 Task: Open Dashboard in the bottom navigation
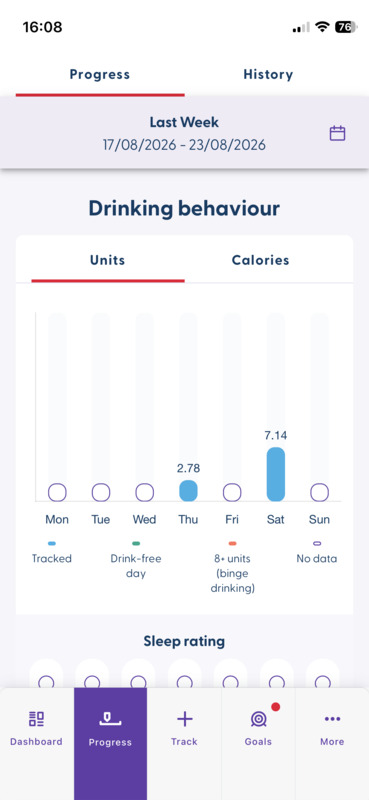coord(36,729)
